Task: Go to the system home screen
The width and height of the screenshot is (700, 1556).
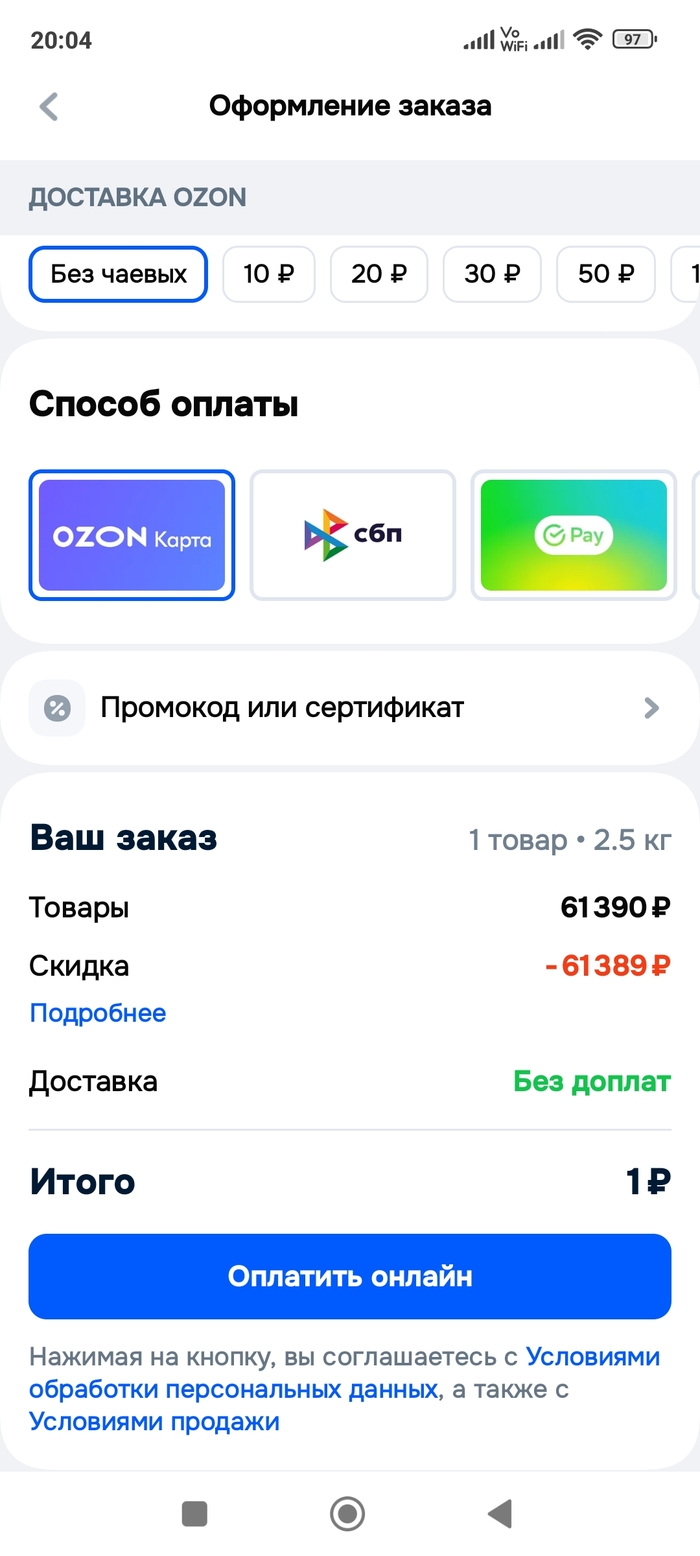Action: [347, 1514]
